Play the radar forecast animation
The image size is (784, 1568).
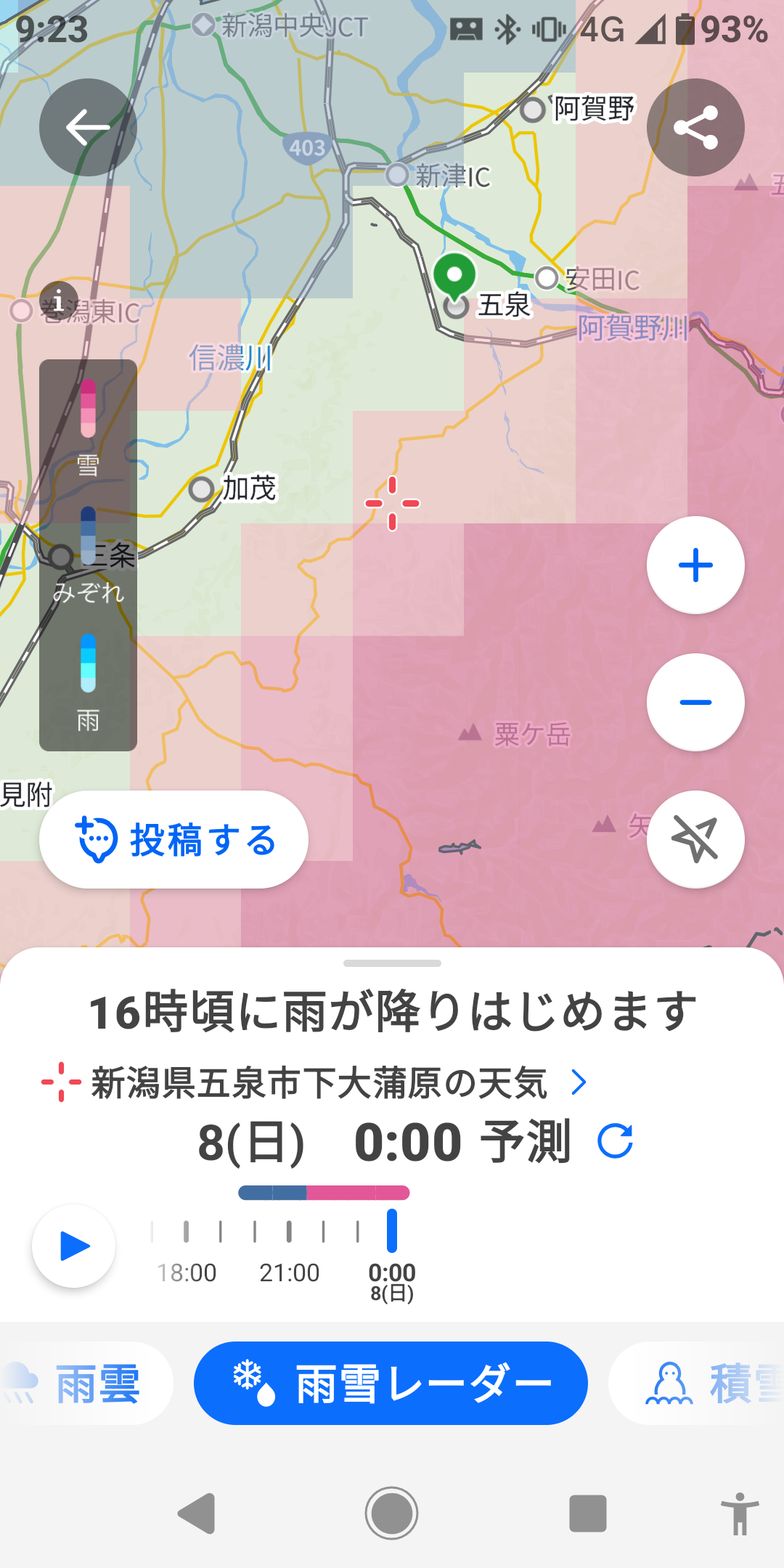[74, 1246]
